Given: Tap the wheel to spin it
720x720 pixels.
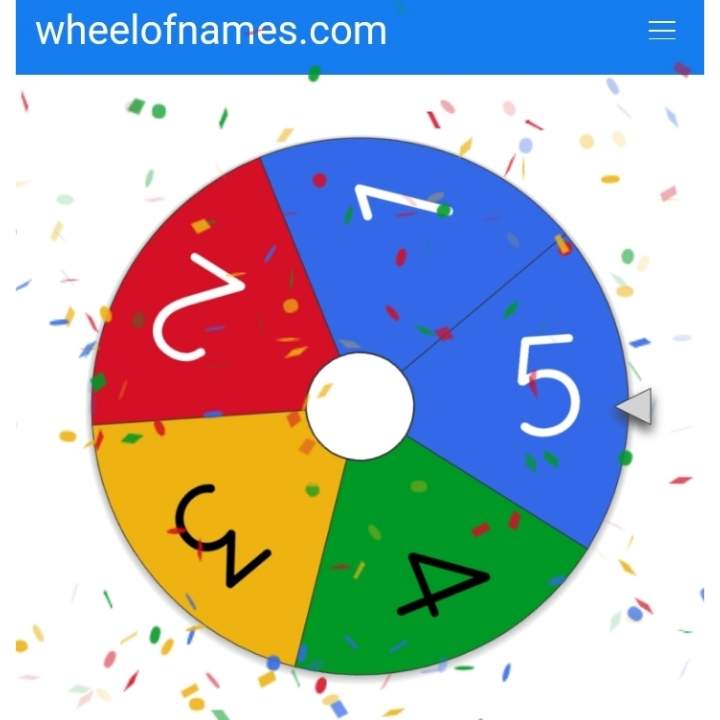Looking at the screenshot, I should click(x=360, y=406).
